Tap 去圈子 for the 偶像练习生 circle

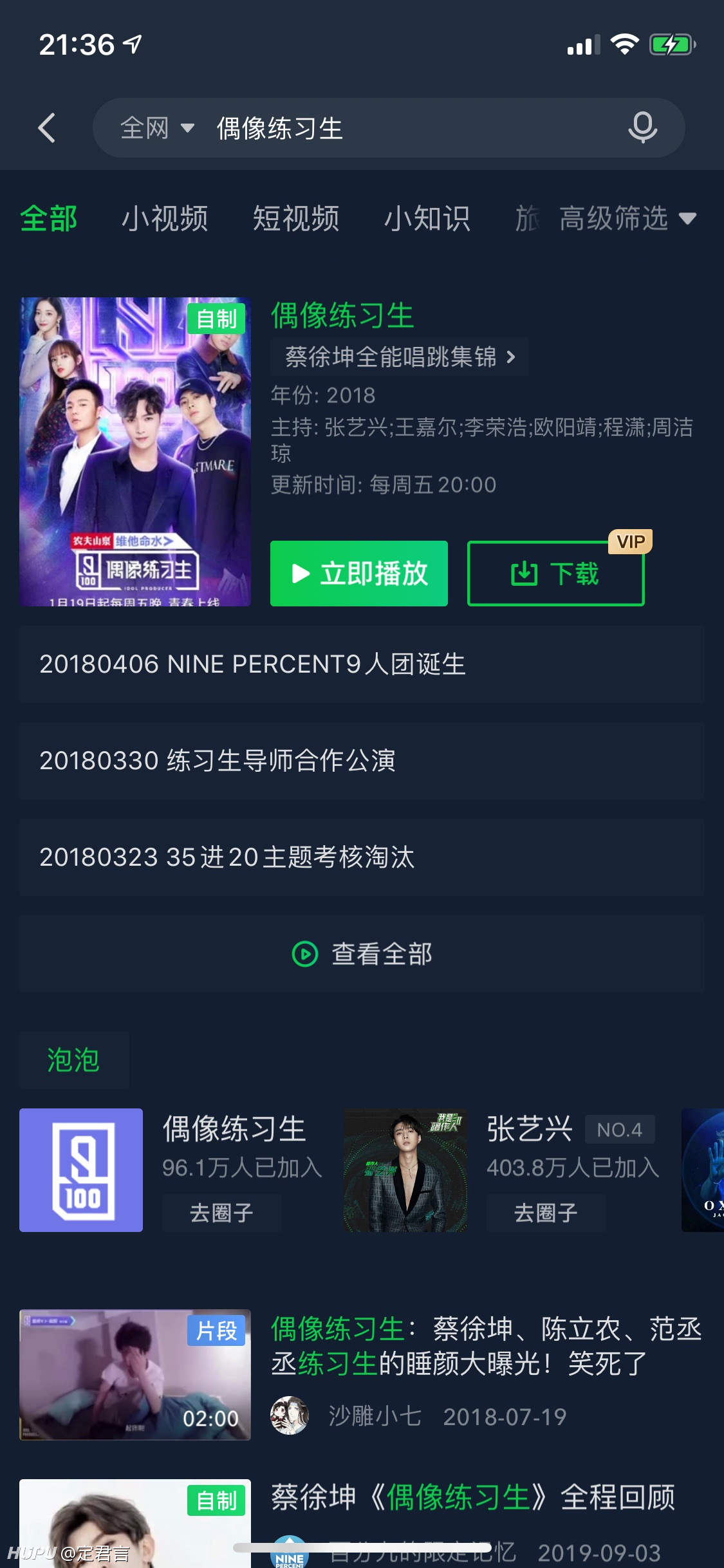(221, 1213)
